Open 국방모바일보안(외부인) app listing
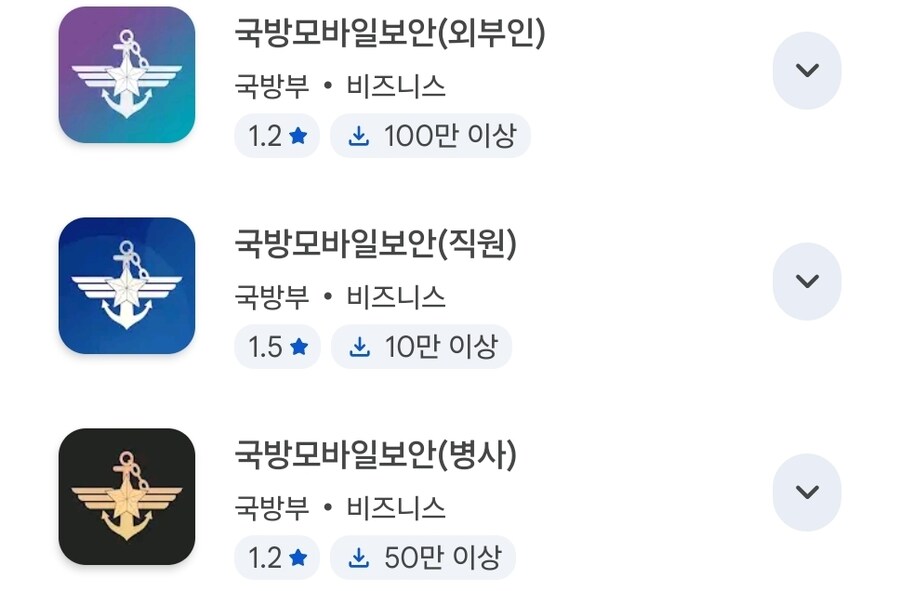The image size is (900, 591). [390, 34]
